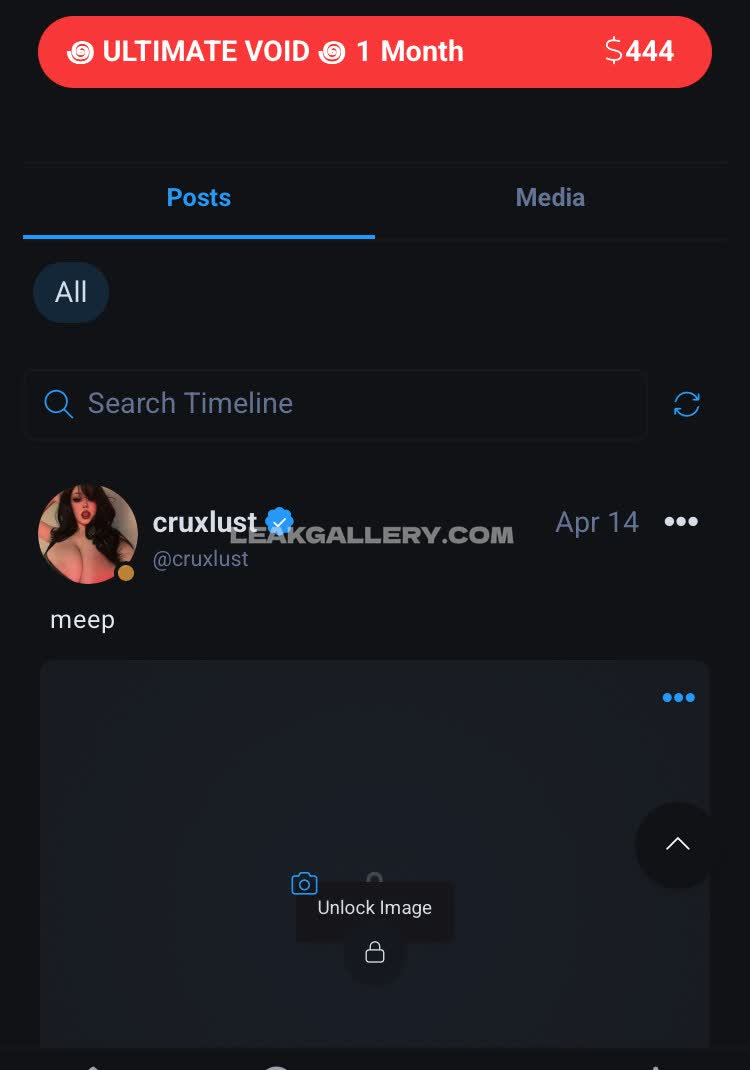Switch to the Media tab
Viewport: 750px width, 1070px height.
tap(550, 197)
